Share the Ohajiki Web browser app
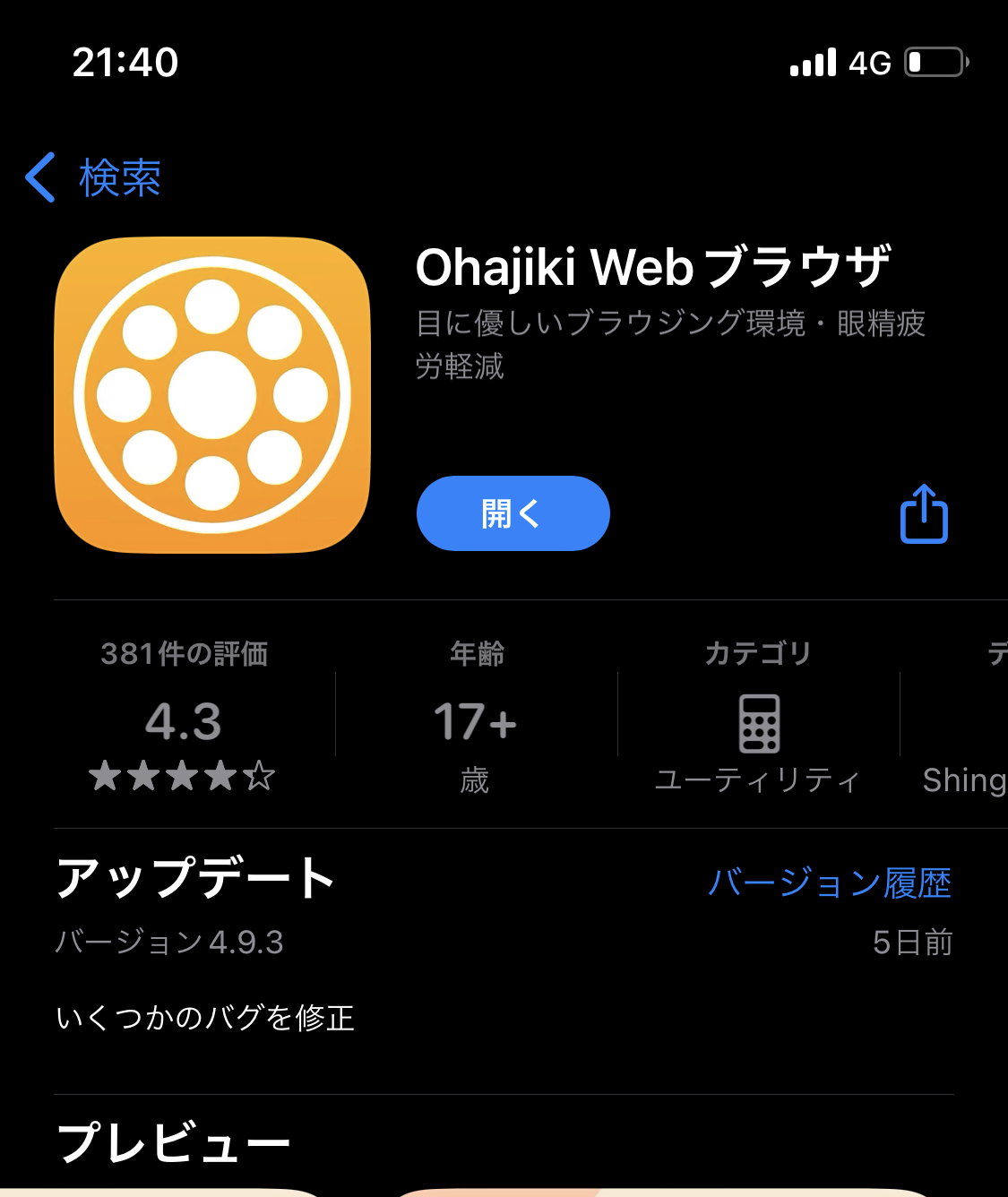1008x1197 pixels. click(923, 514)
